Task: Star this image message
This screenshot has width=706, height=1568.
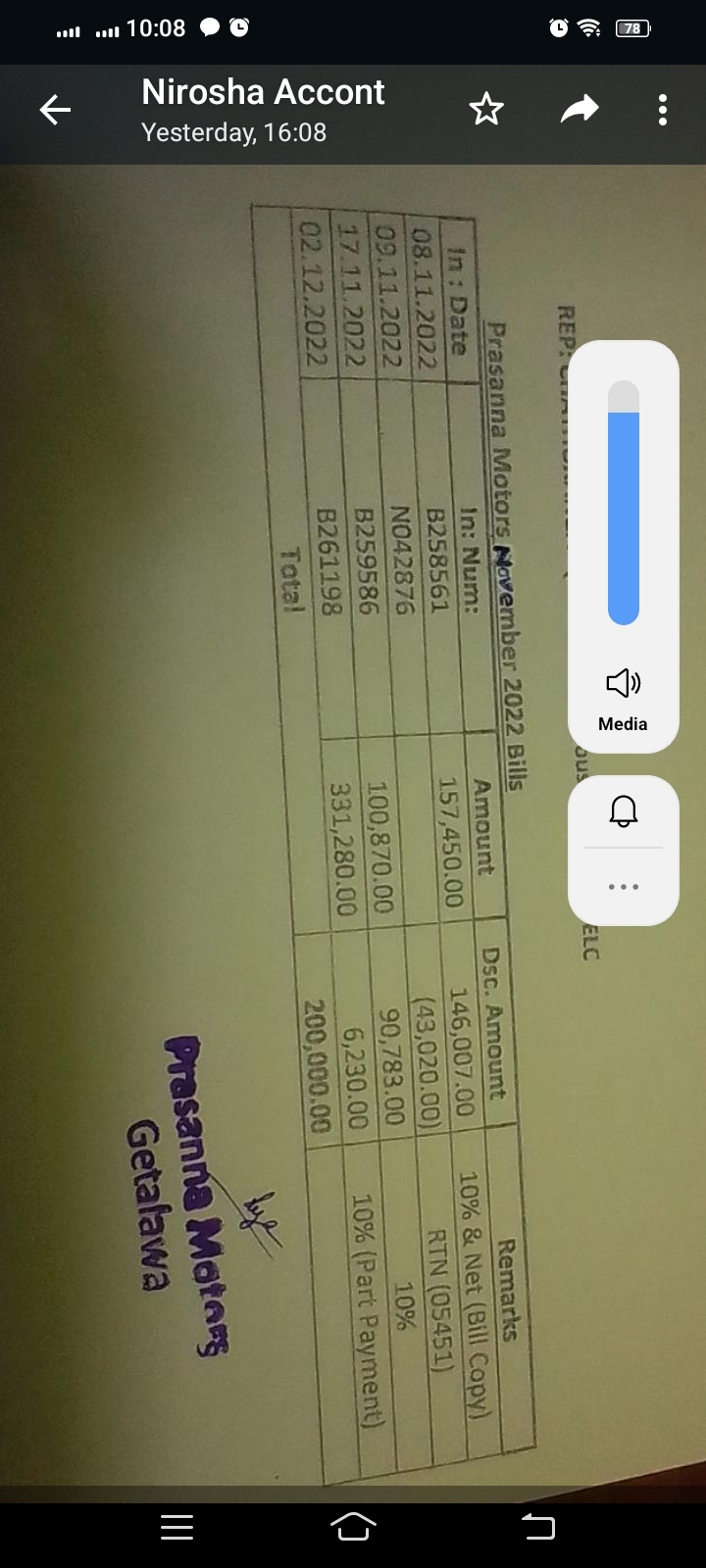Action: click(x=486, y=110)
